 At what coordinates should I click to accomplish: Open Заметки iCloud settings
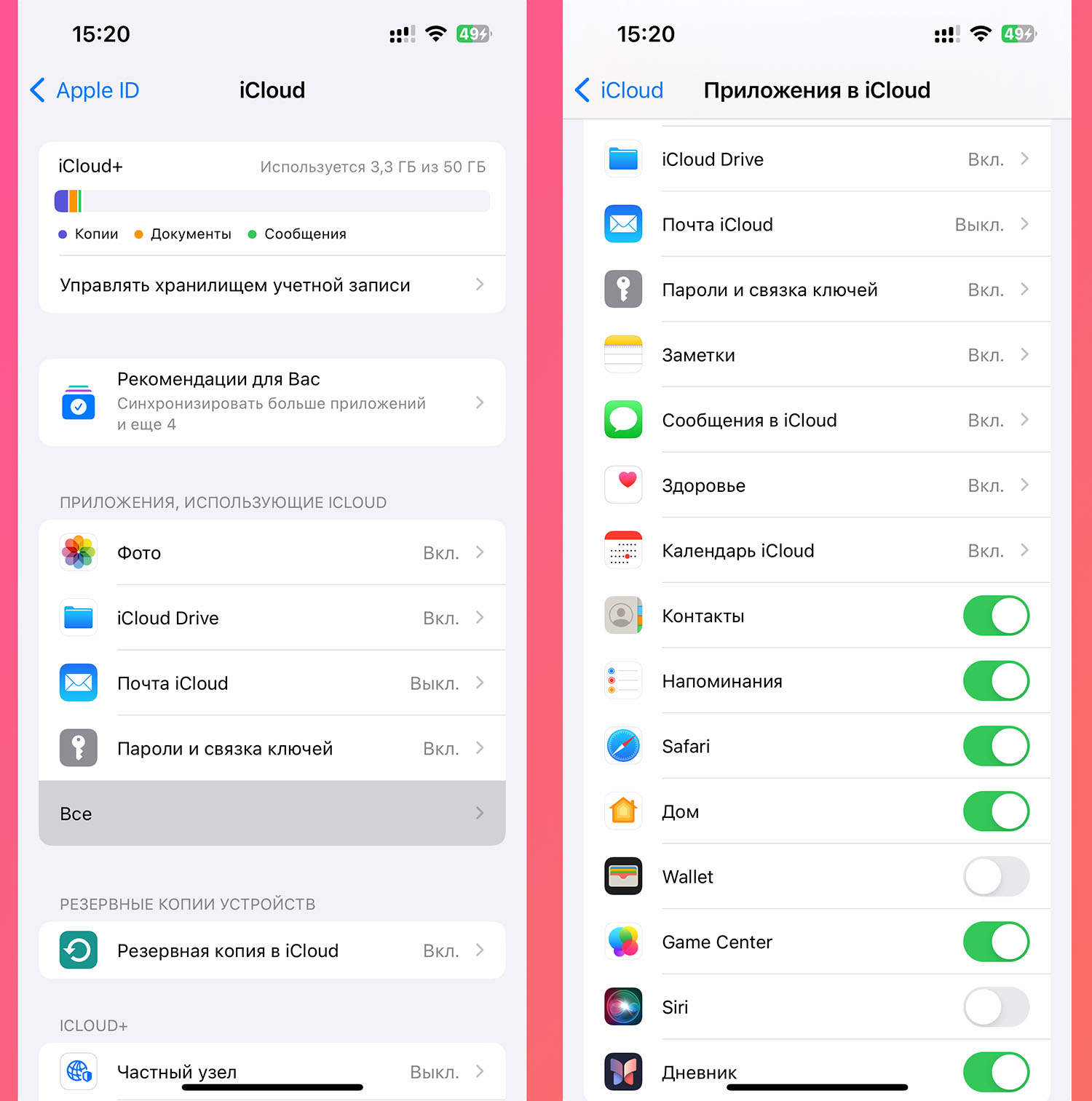816,355
